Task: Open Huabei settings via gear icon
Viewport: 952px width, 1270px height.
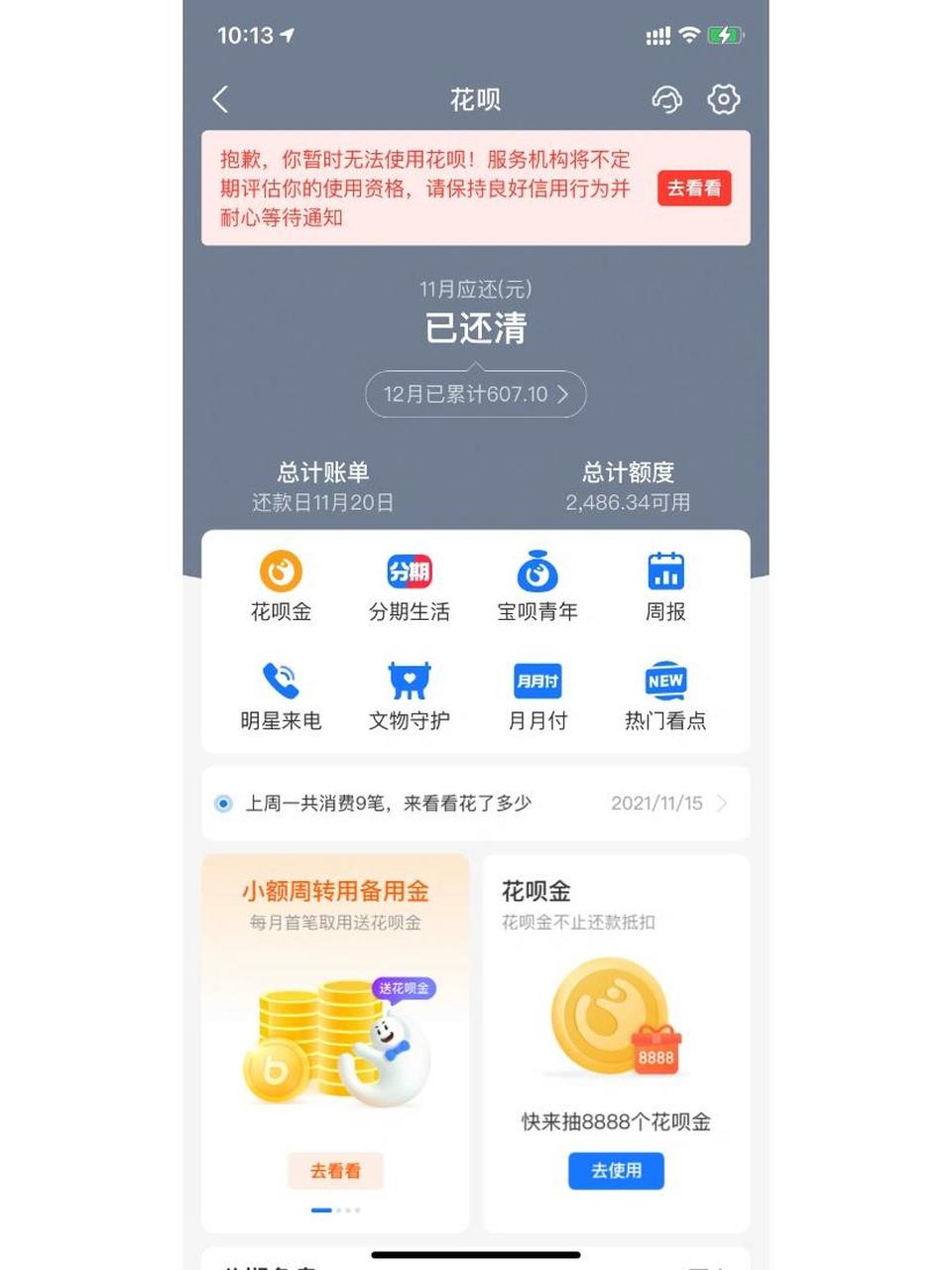Action: tap(724, 99)
